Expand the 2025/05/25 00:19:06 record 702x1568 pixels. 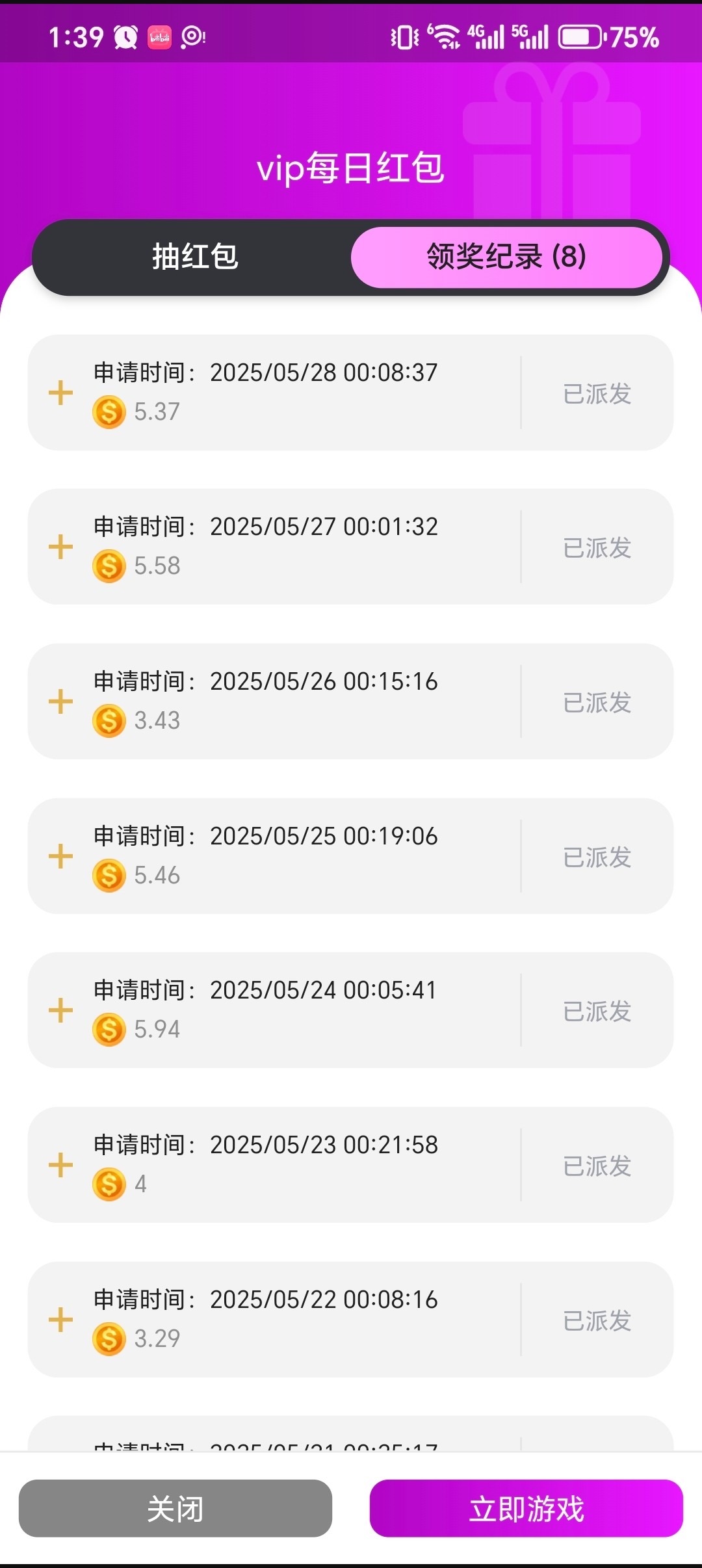(x=60, y=856)
